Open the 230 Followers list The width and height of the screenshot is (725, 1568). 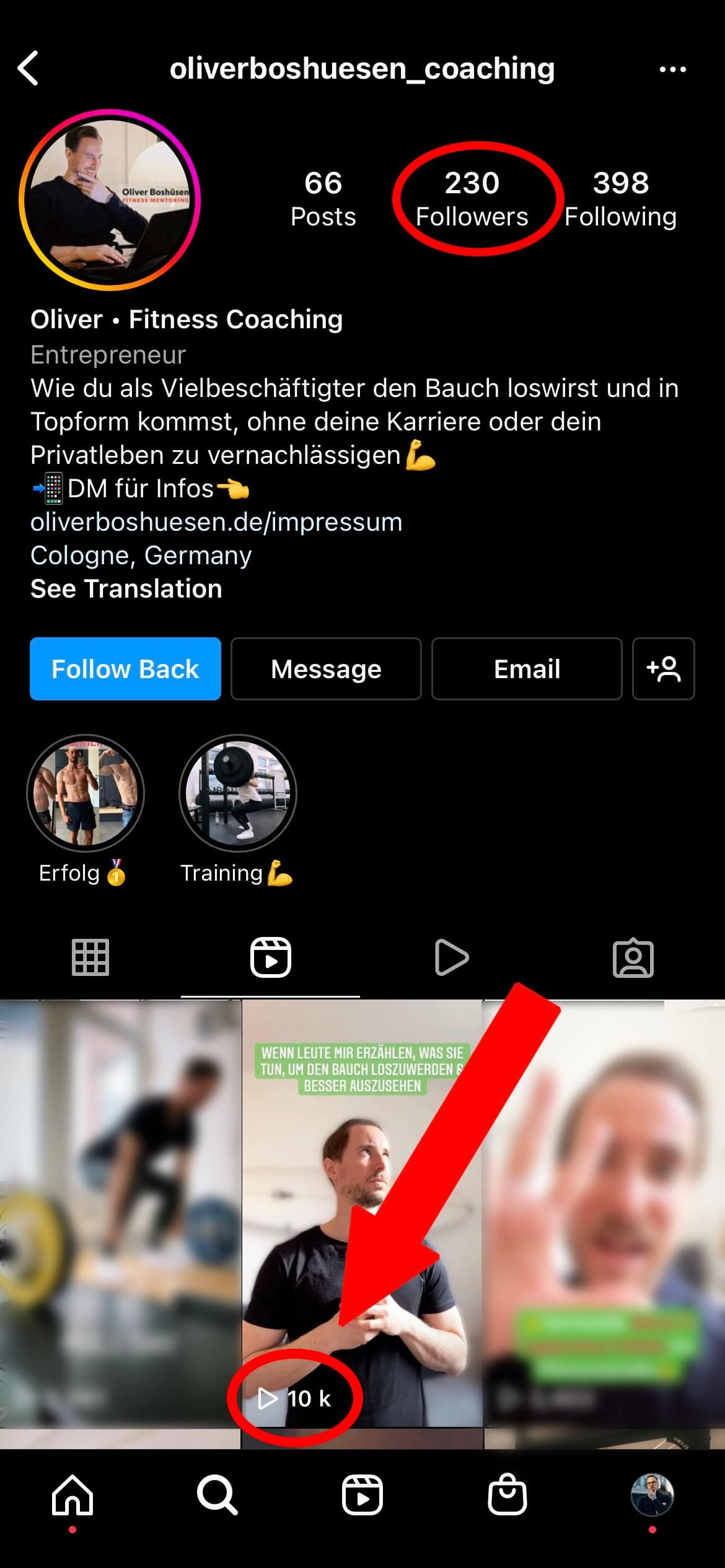click(x=472, y=199)
